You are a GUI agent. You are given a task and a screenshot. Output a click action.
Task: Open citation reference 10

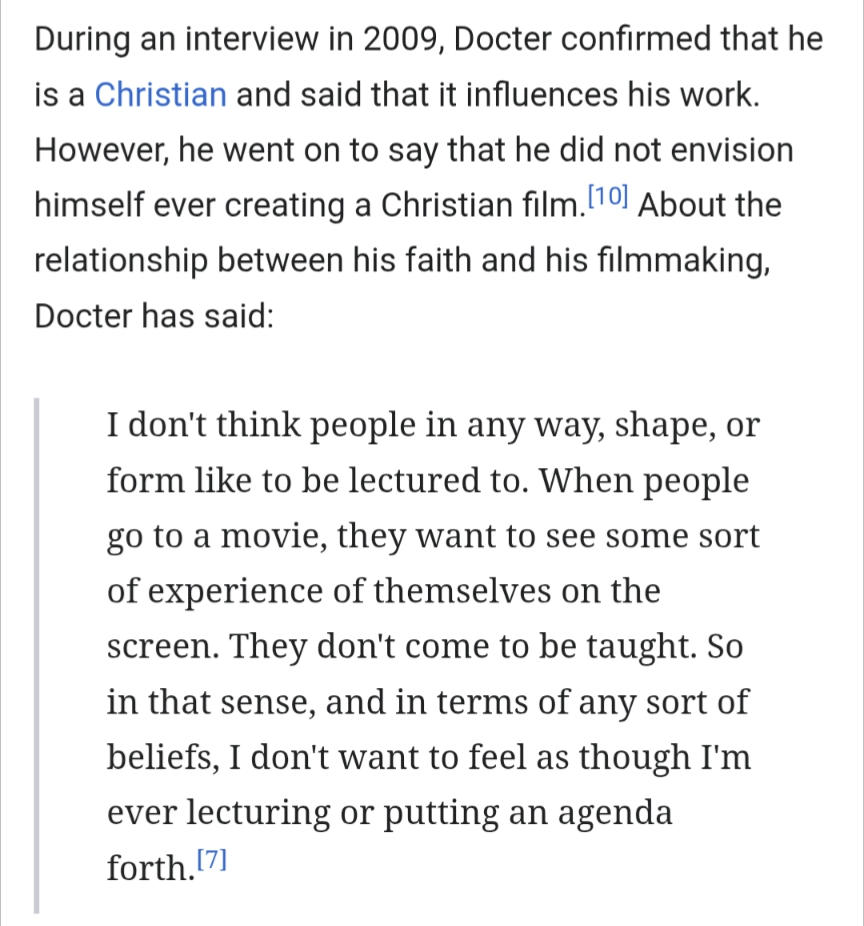pyautogui.click(x=607, y=197)
